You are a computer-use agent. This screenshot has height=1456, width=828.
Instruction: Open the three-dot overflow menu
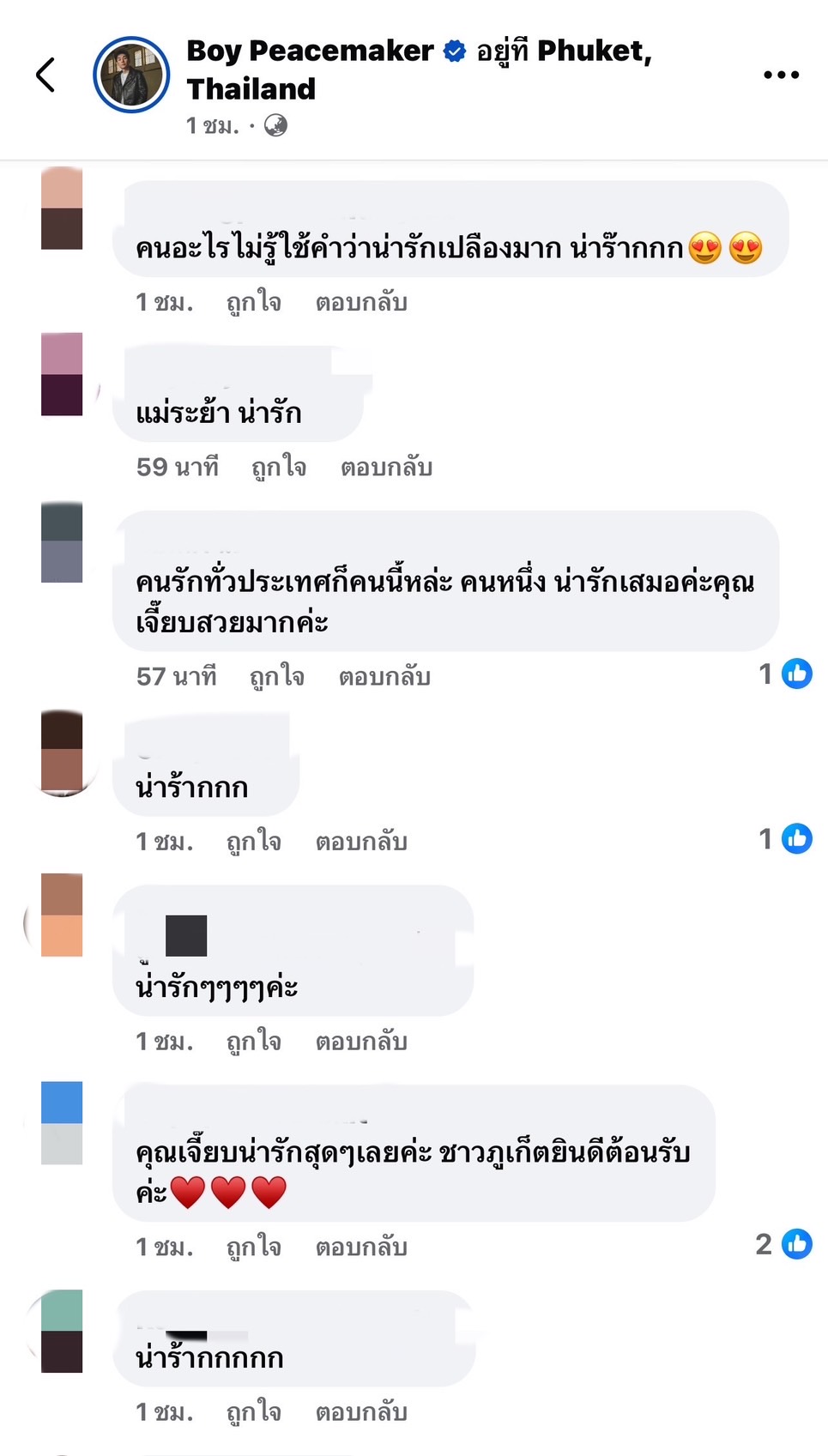[781, 76]
